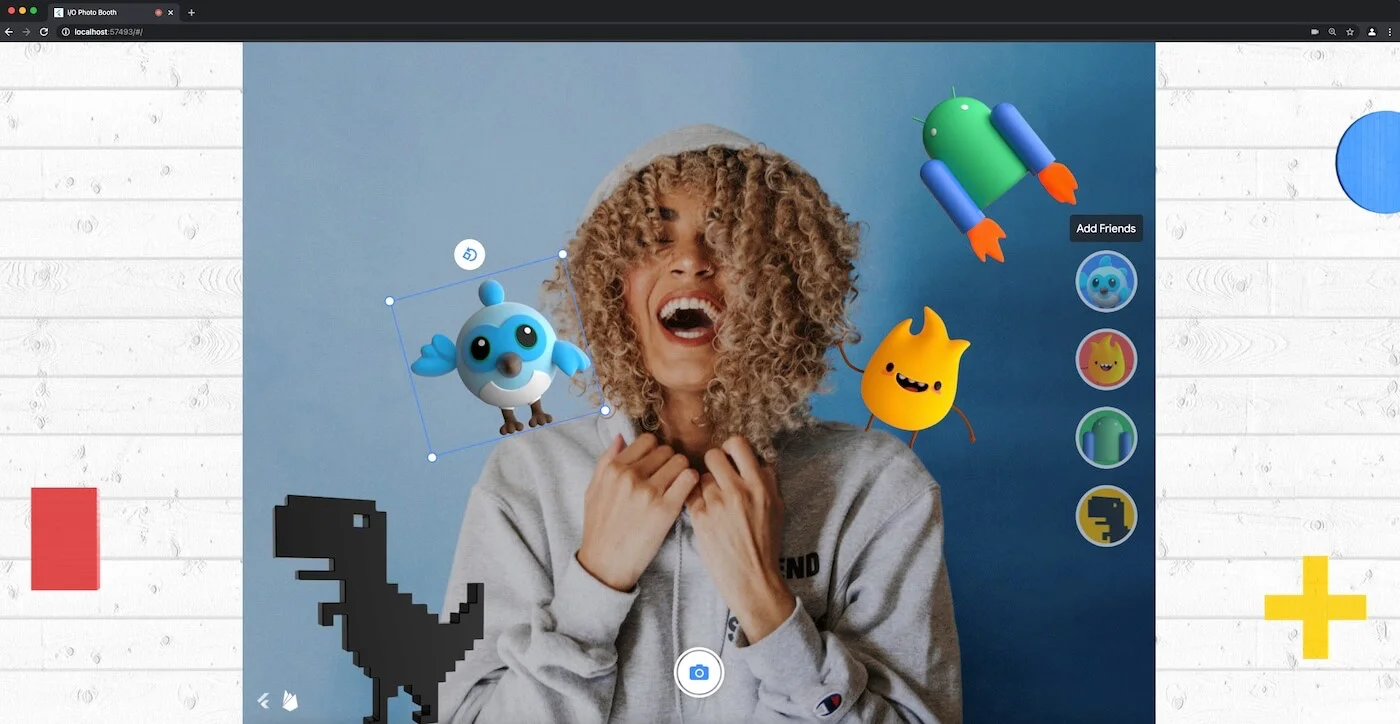Screen dimensions: 1400x724
Task: Add the yellow Sparky flame friend
Action: (x=1106, y=360)
